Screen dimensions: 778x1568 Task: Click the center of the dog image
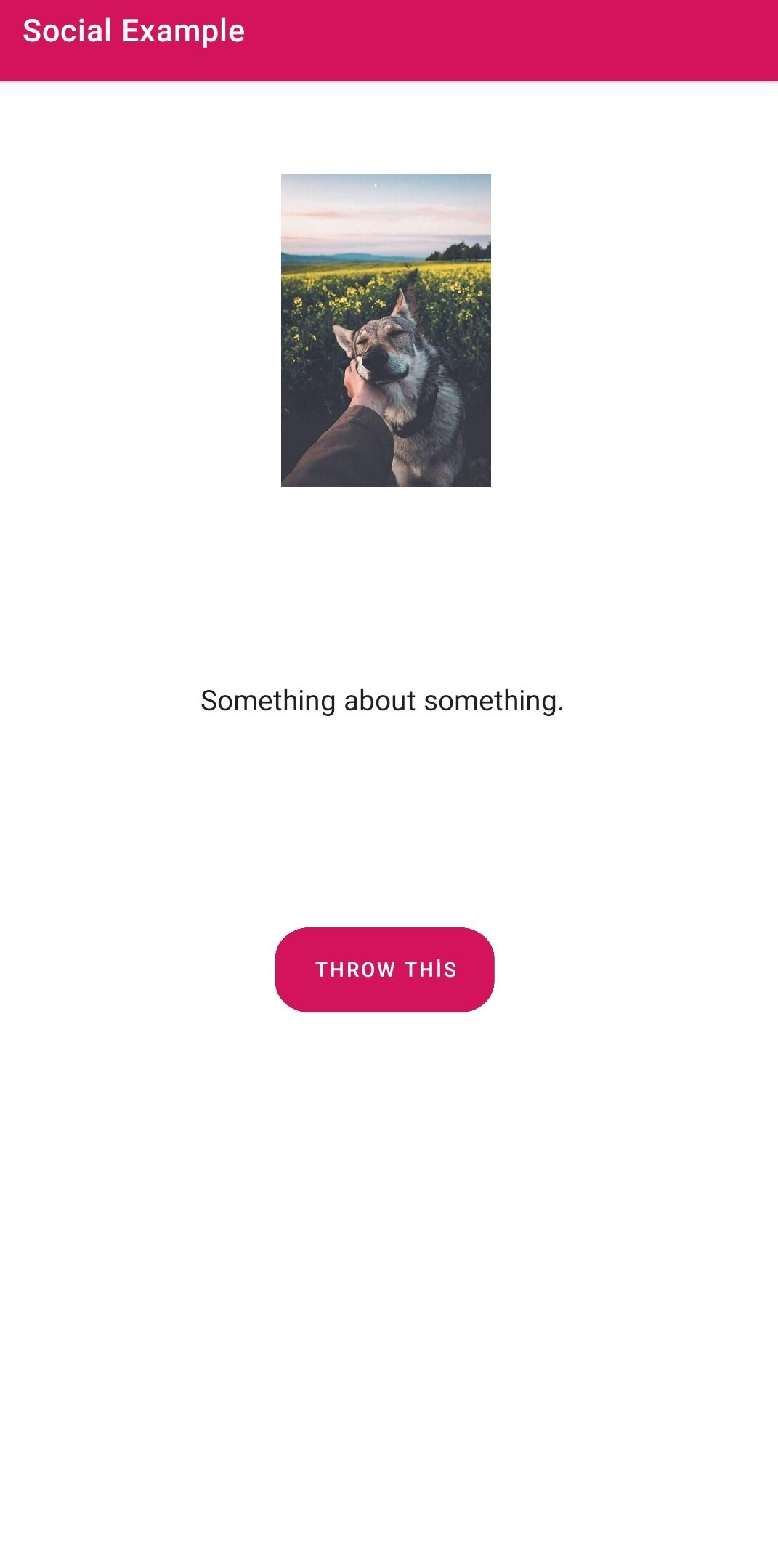pyautogui.click(x=385, y=330)
